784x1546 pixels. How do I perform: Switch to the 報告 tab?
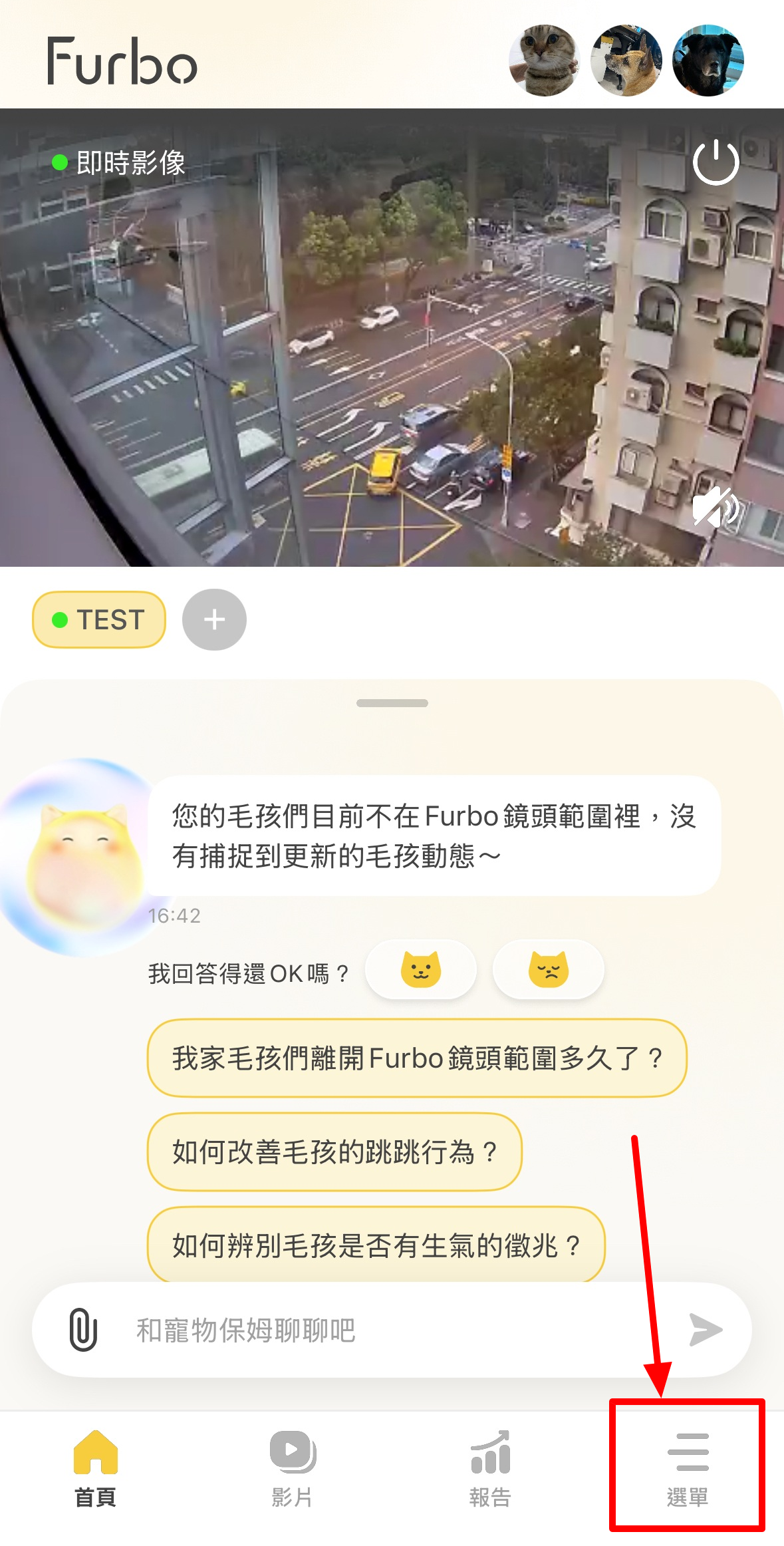pyautogui.click(x=490, y=1469)
